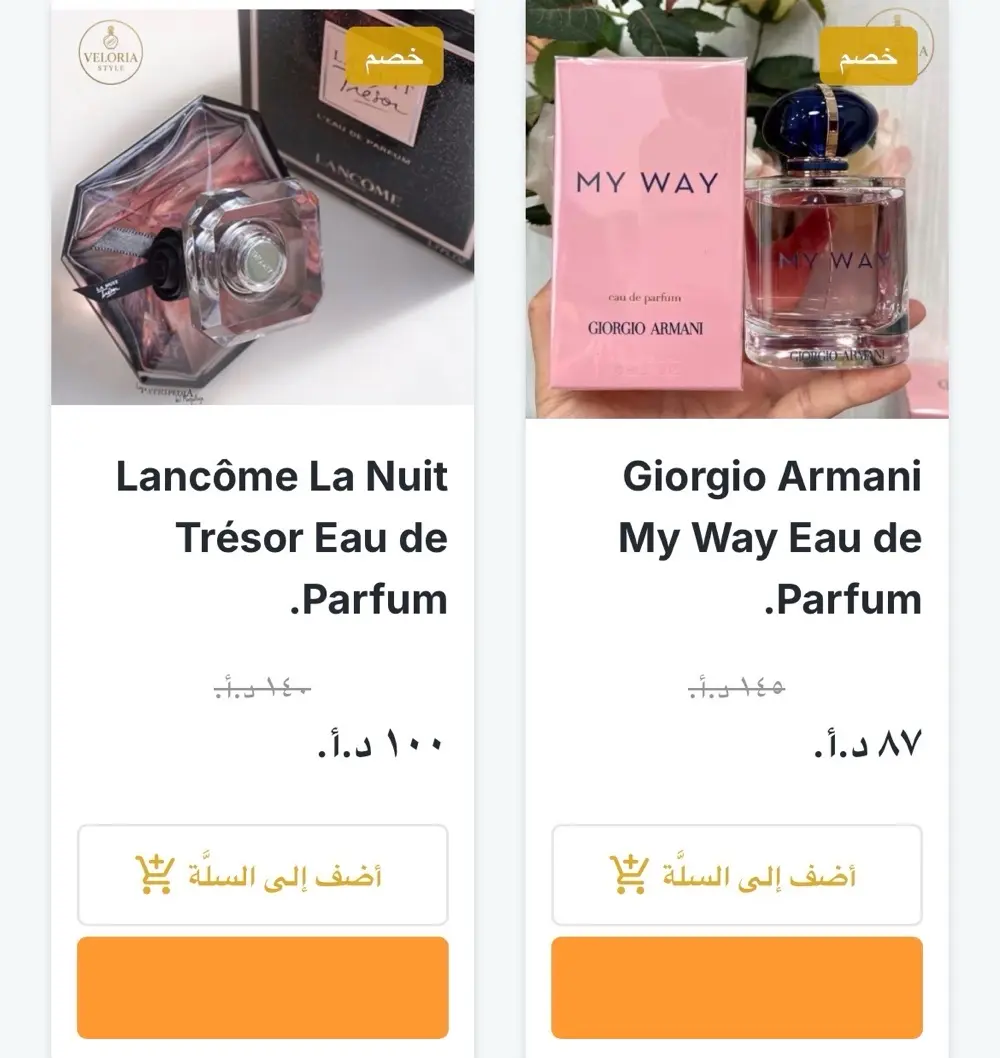Tap the strikethrough old price ١٤٥ د.أ

coord(738,686)
